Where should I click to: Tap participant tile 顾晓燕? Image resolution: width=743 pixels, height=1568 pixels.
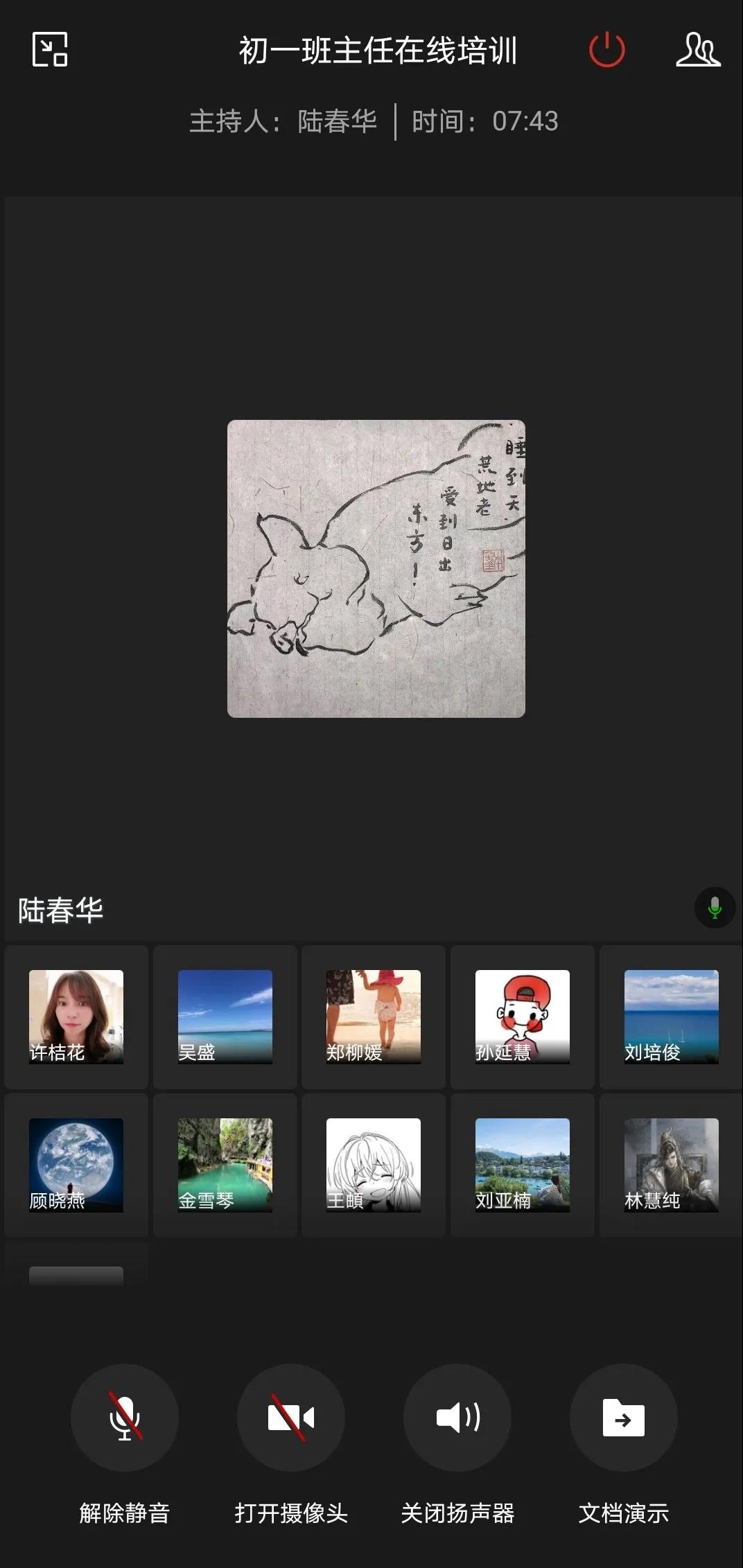tap(76, 1165)
